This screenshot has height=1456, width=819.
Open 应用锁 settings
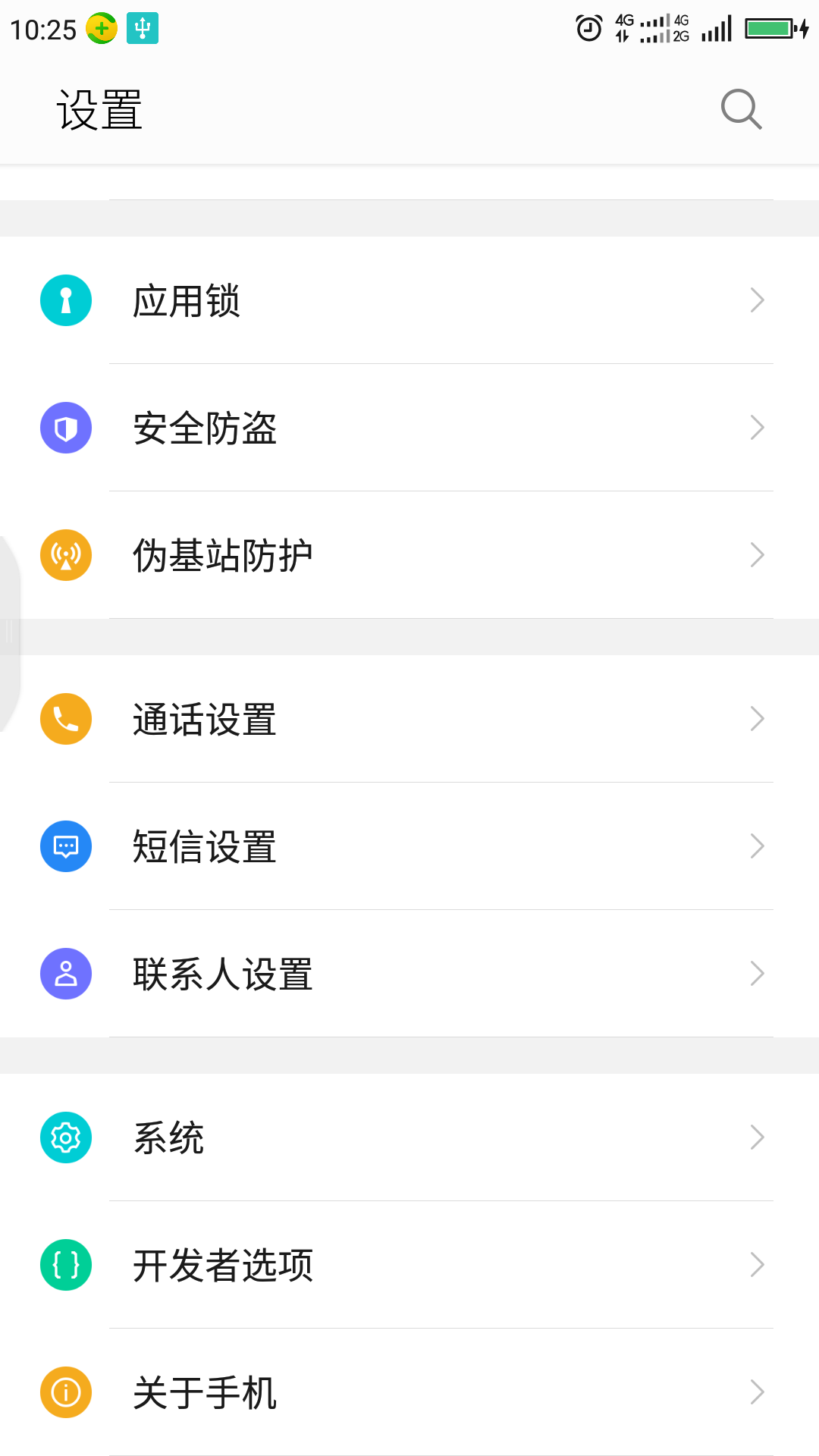409,300
